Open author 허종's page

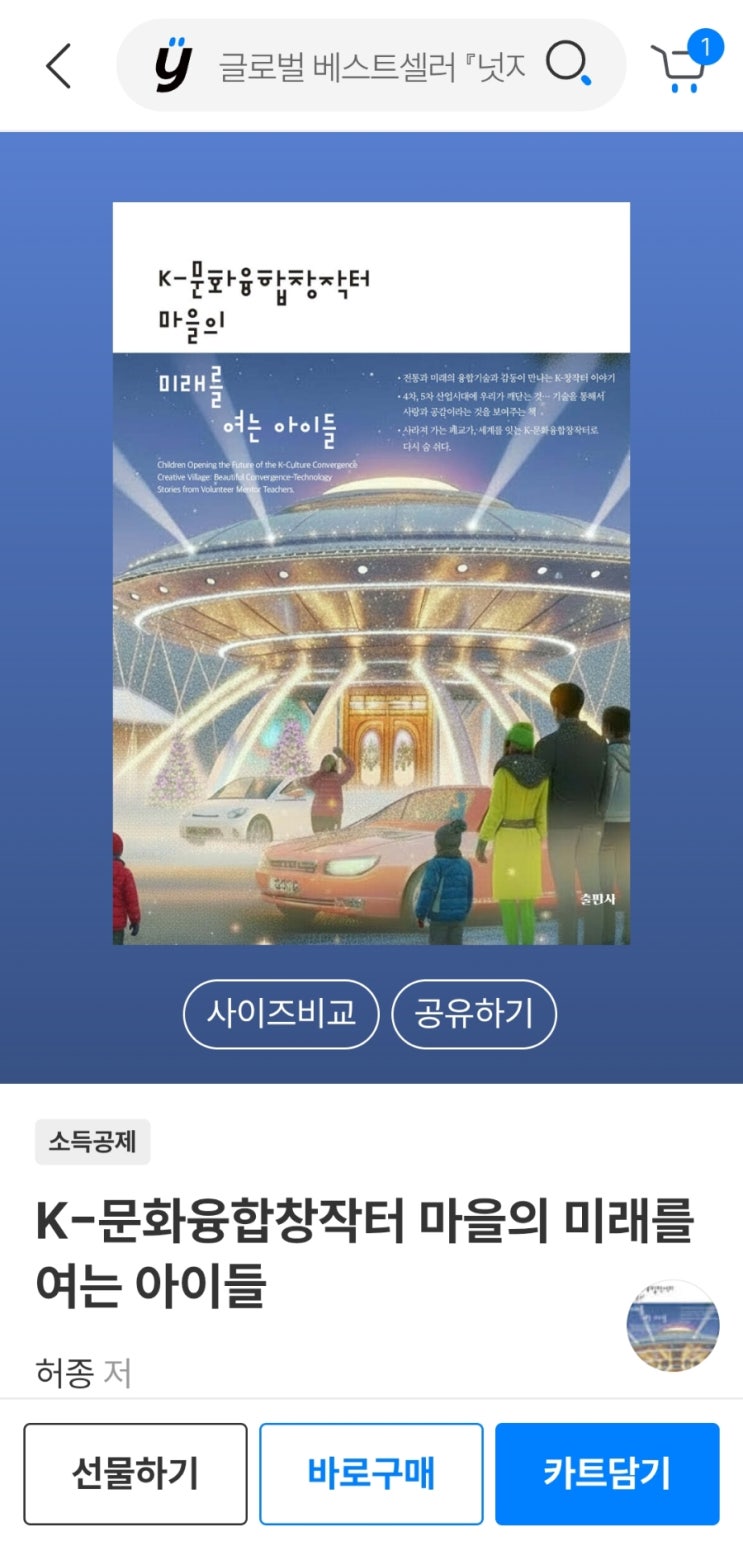coord(63,1372)
